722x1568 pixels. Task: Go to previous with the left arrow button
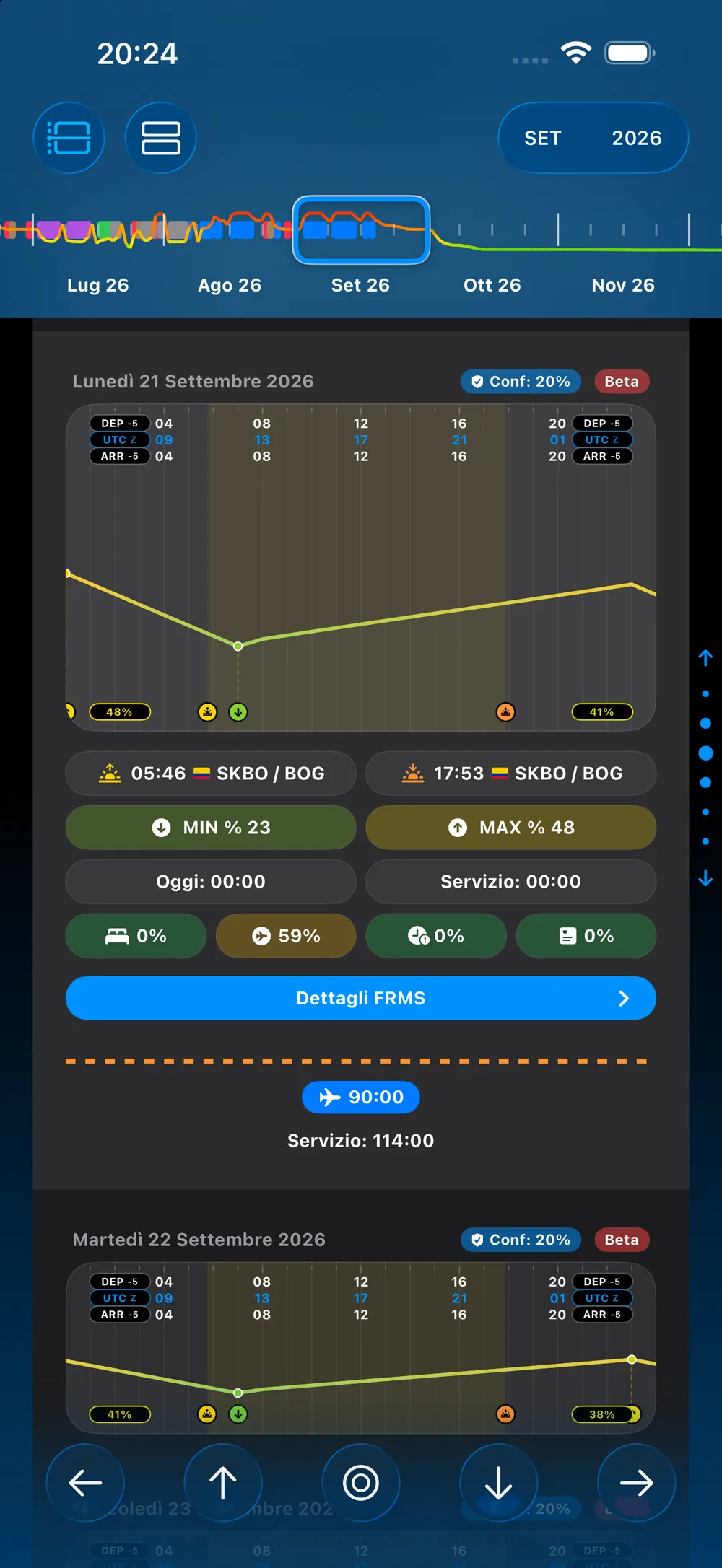[85, 1483]
